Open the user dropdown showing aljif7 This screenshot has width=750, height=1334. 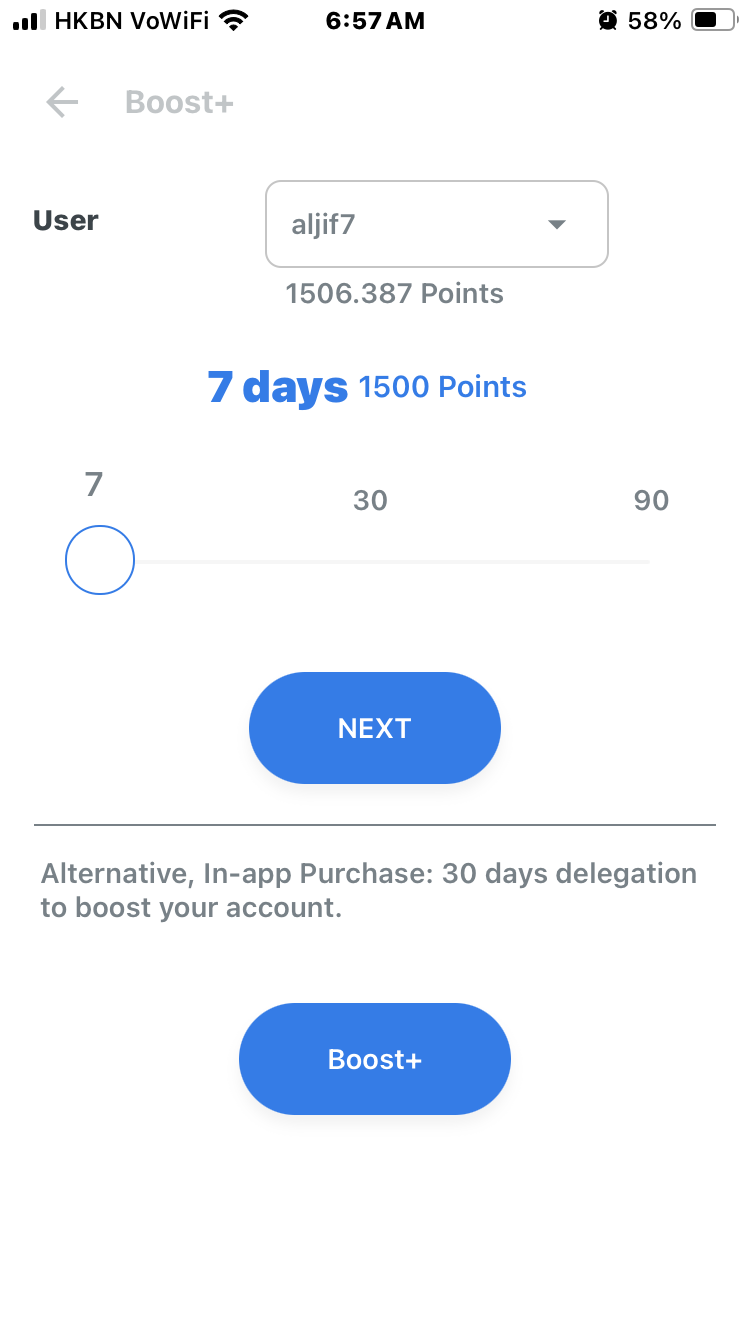pyautogui.click(x=437, y=224)
